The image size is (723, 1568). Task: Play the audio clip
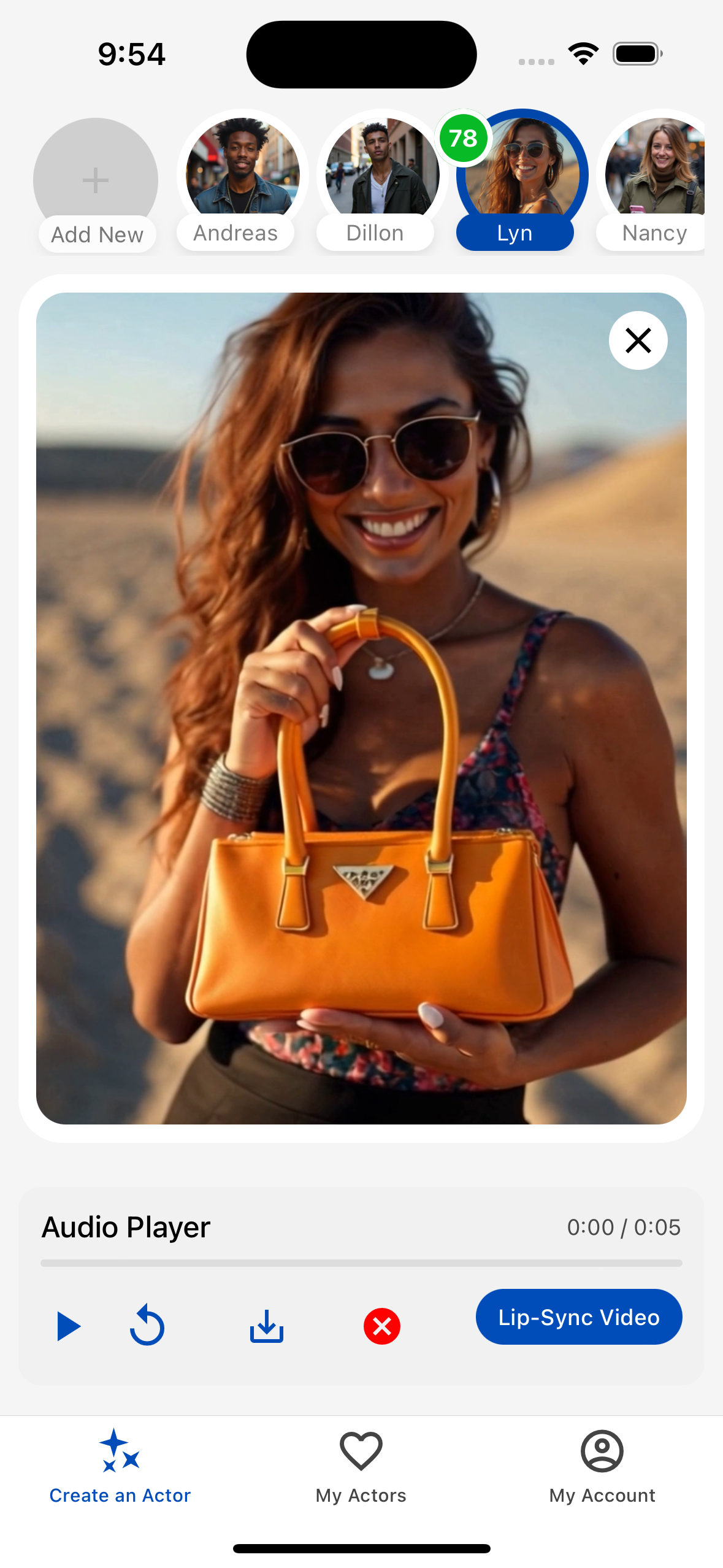pyautogui.click(x=69, y=1326)
